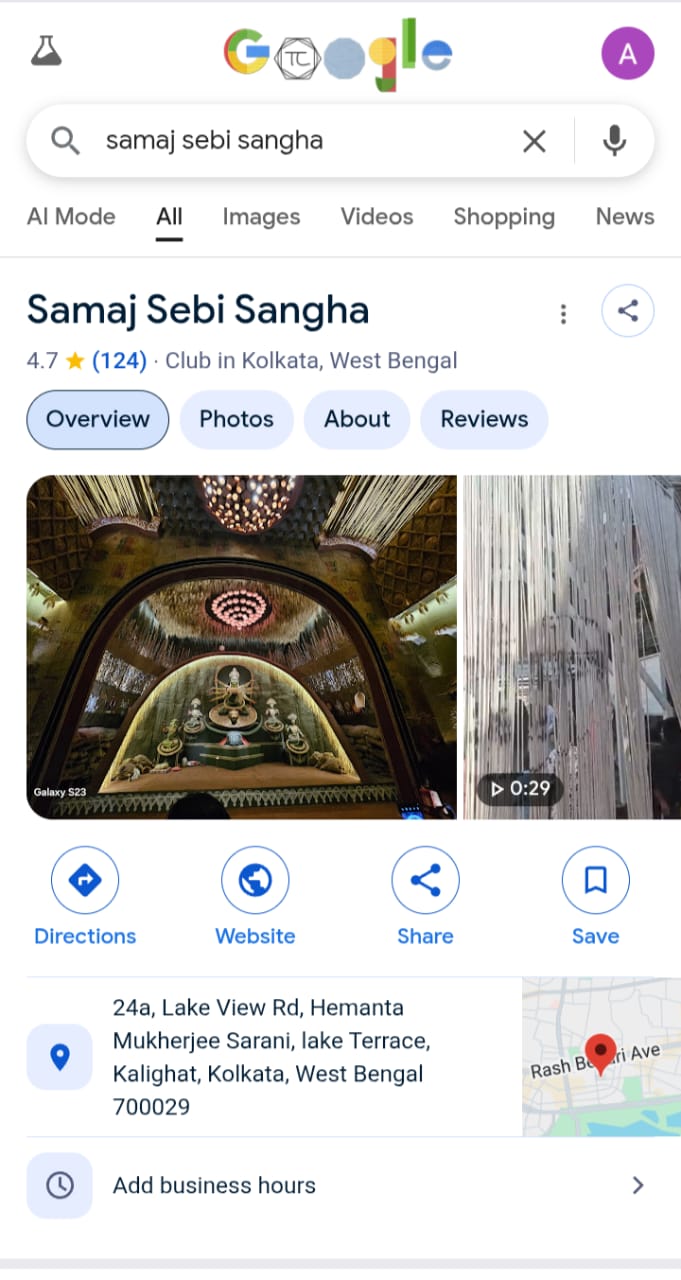Tap the search box with samaj sebi sangha

[x=300, y=141]
